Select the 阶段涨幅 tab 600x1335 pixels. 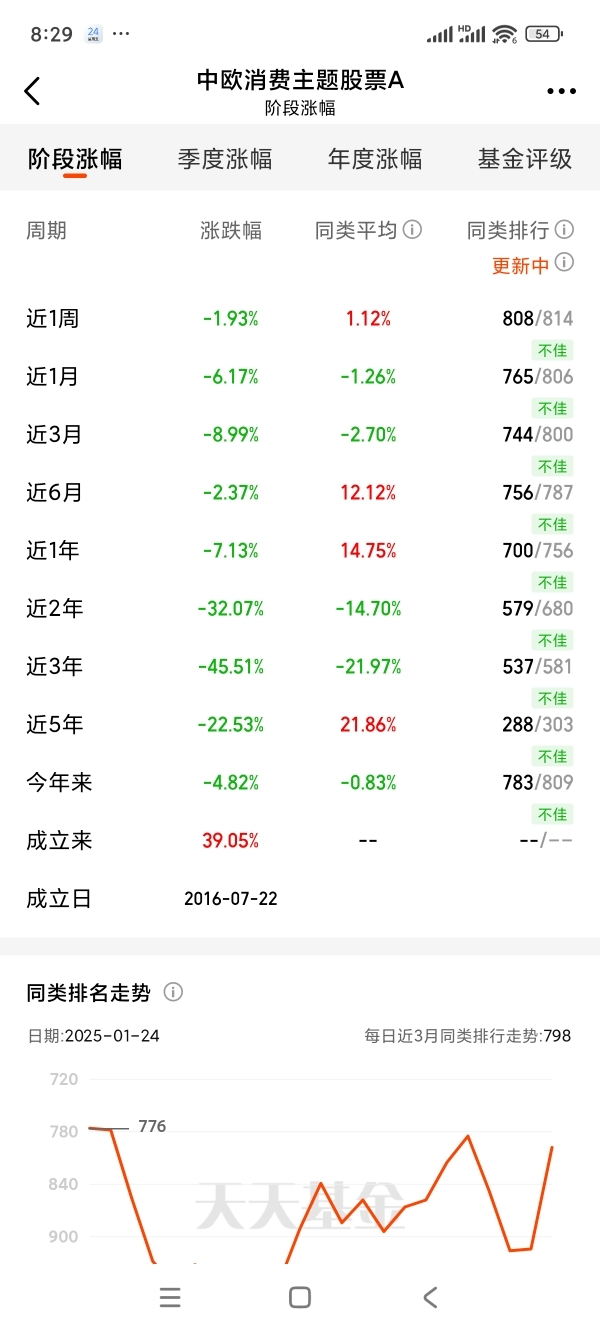coord(75,159)
